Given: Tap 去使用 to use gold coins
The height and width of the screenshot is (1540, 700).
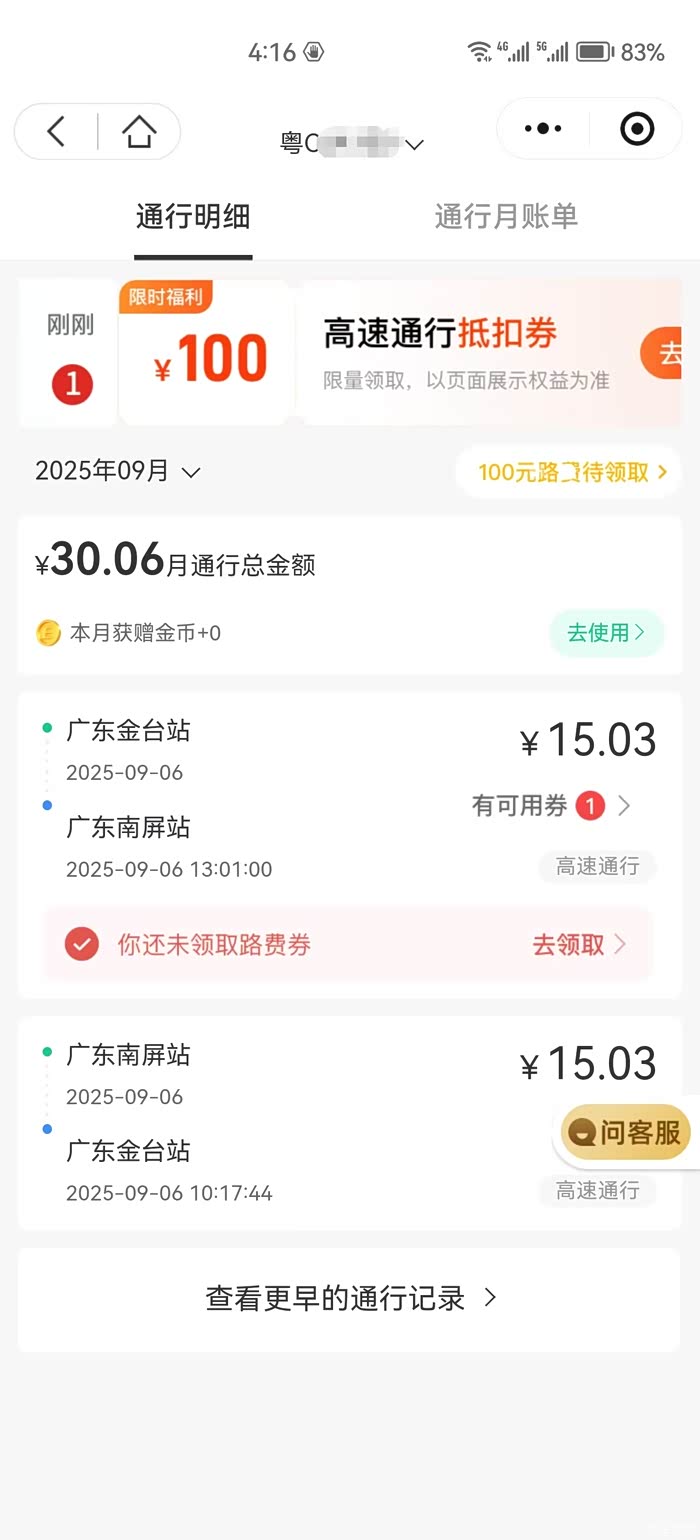Looking at the screenshot, I should (x=606, y=633).
